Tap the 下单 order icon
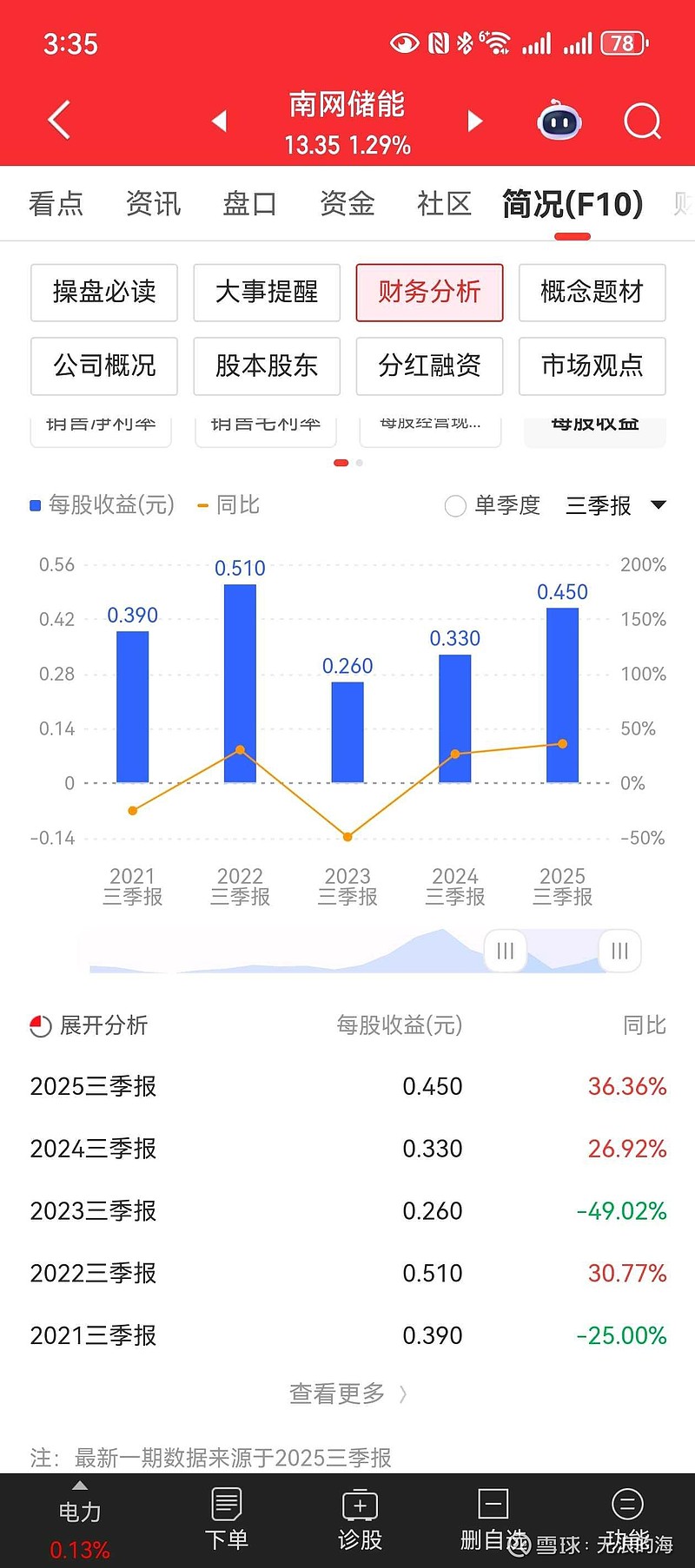695x1568 pixels. (x=227, y=1515)
